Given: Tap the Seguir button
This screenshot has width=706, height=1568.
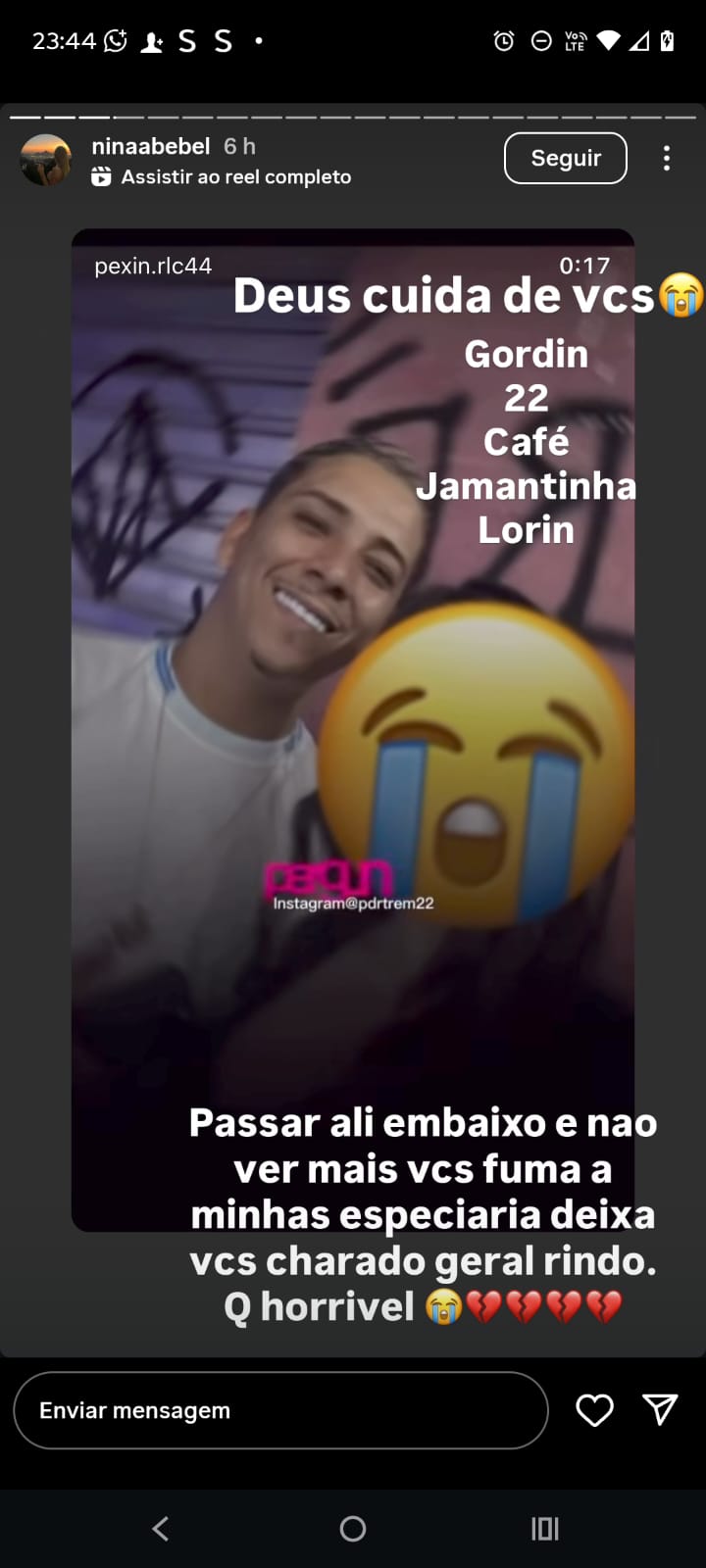Looking at the screenshot, I should pyautogui.click(x=565, y=158).
